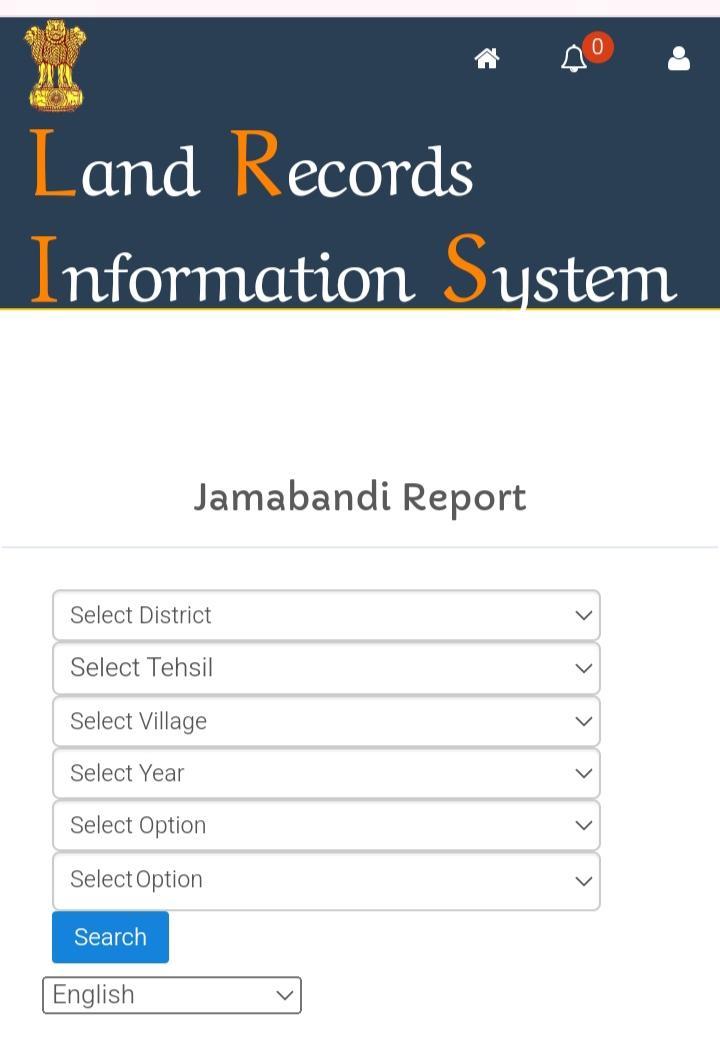Viewport: 720px width, 1051px height.
Task: Choose a year from Select Year
Action: 326,773
